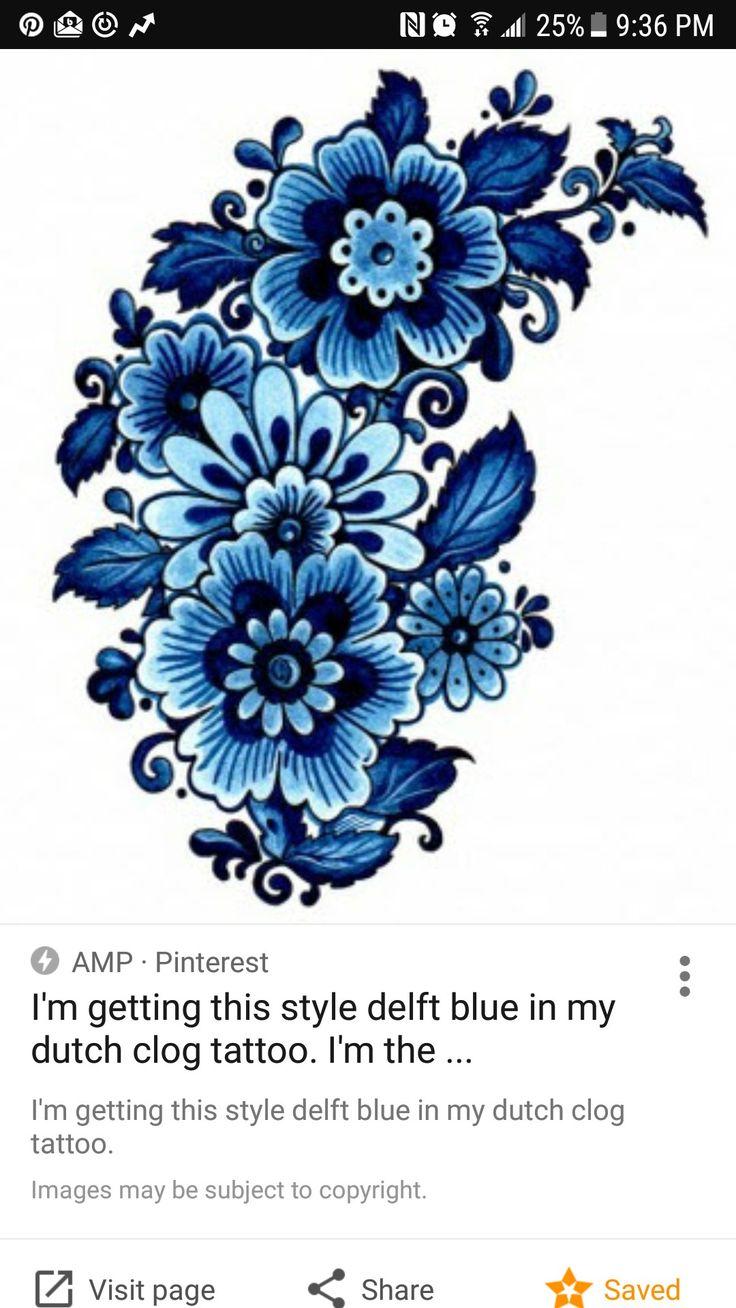
Task: Open the three-dot overflow menu
Action: (x=684, y=976)
